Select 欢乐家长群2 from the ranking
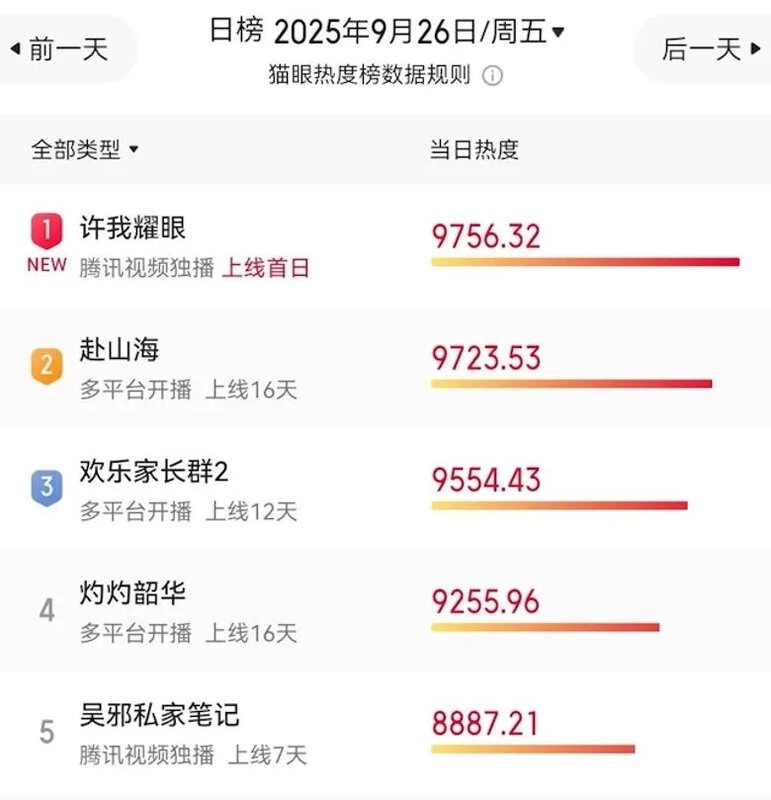Viewport: 771px width, 800px height. click(154, 472)
